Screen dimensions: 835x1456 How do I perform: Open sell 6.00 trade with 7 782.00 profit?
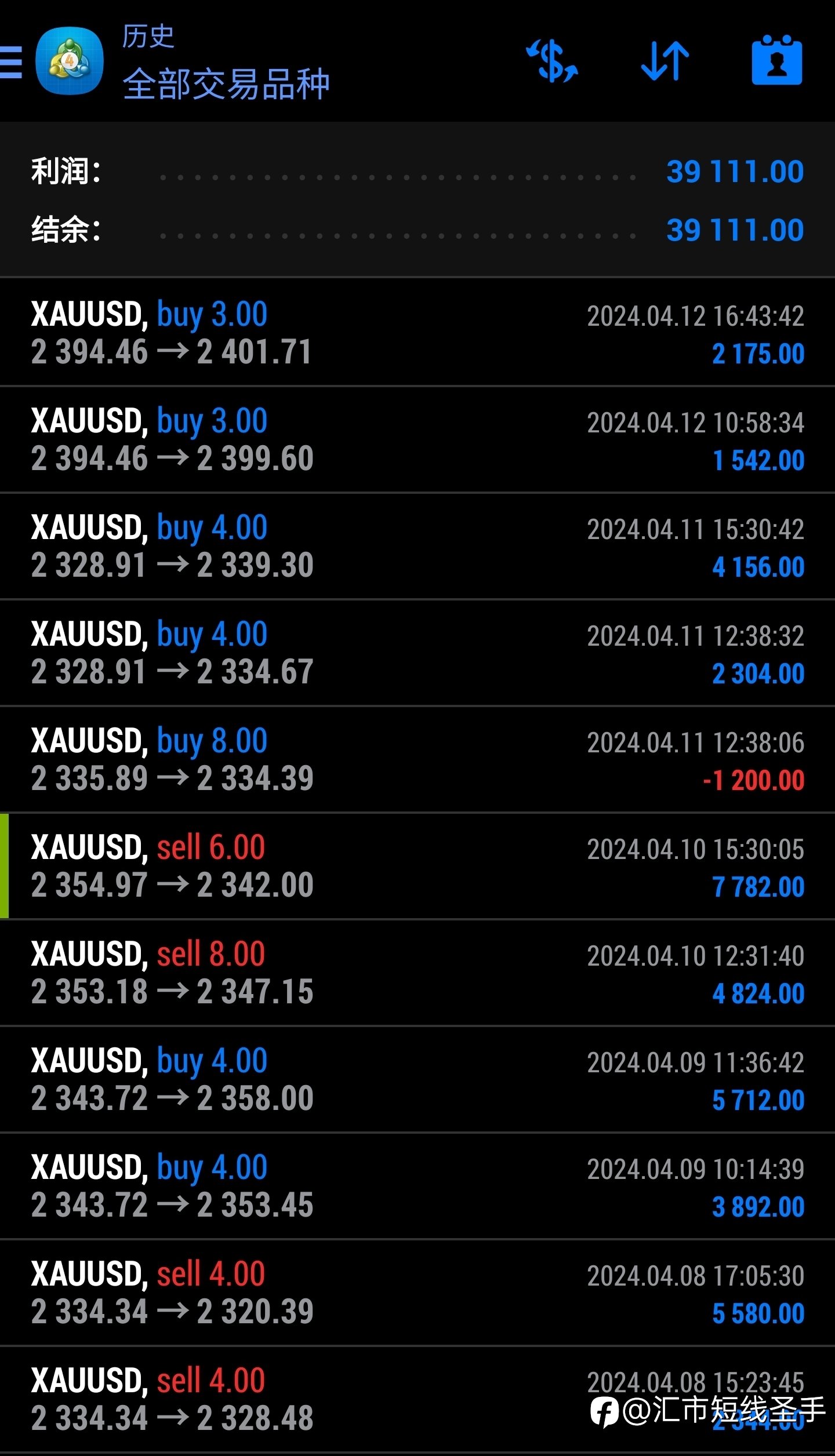418,867
